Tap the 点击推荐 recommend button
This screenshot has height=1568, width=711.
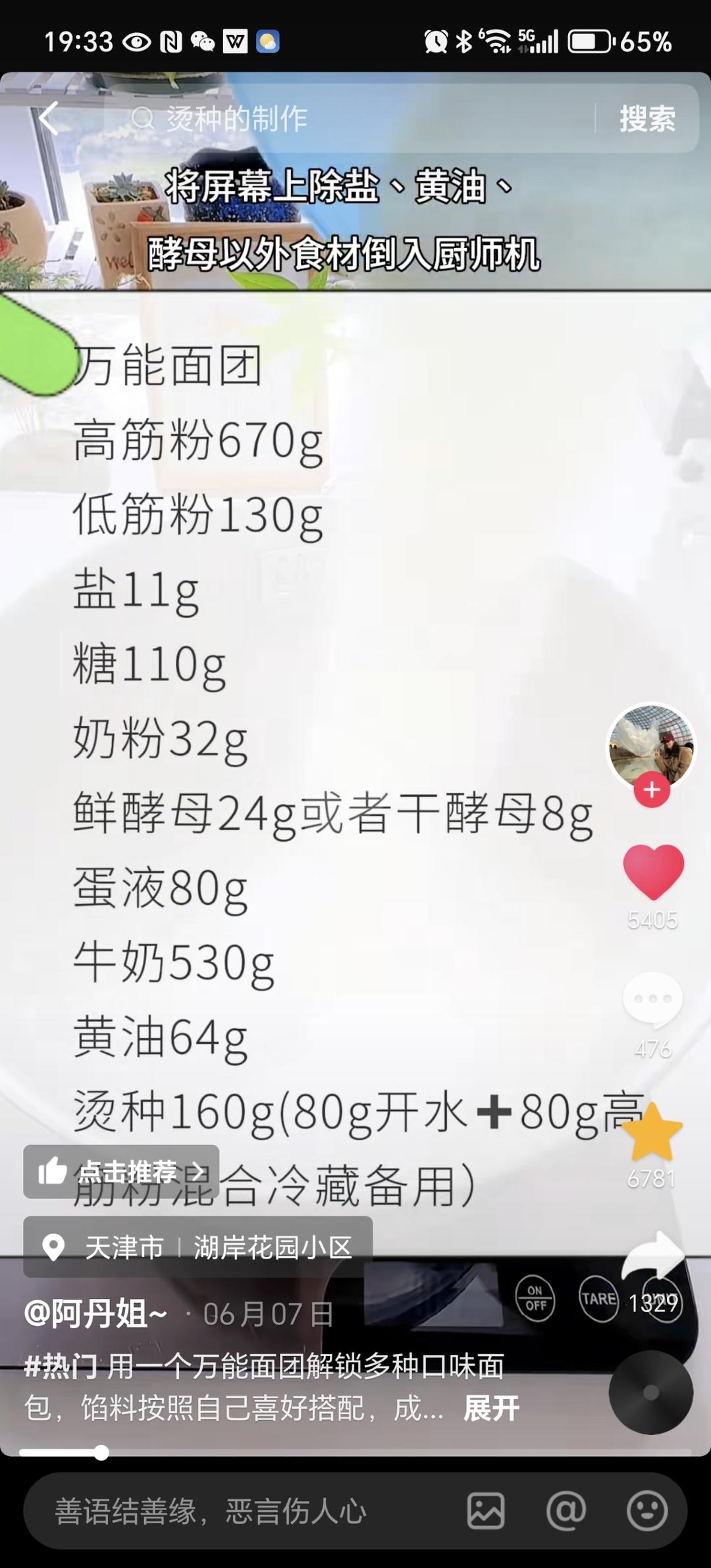click(x=121, y=1172)
